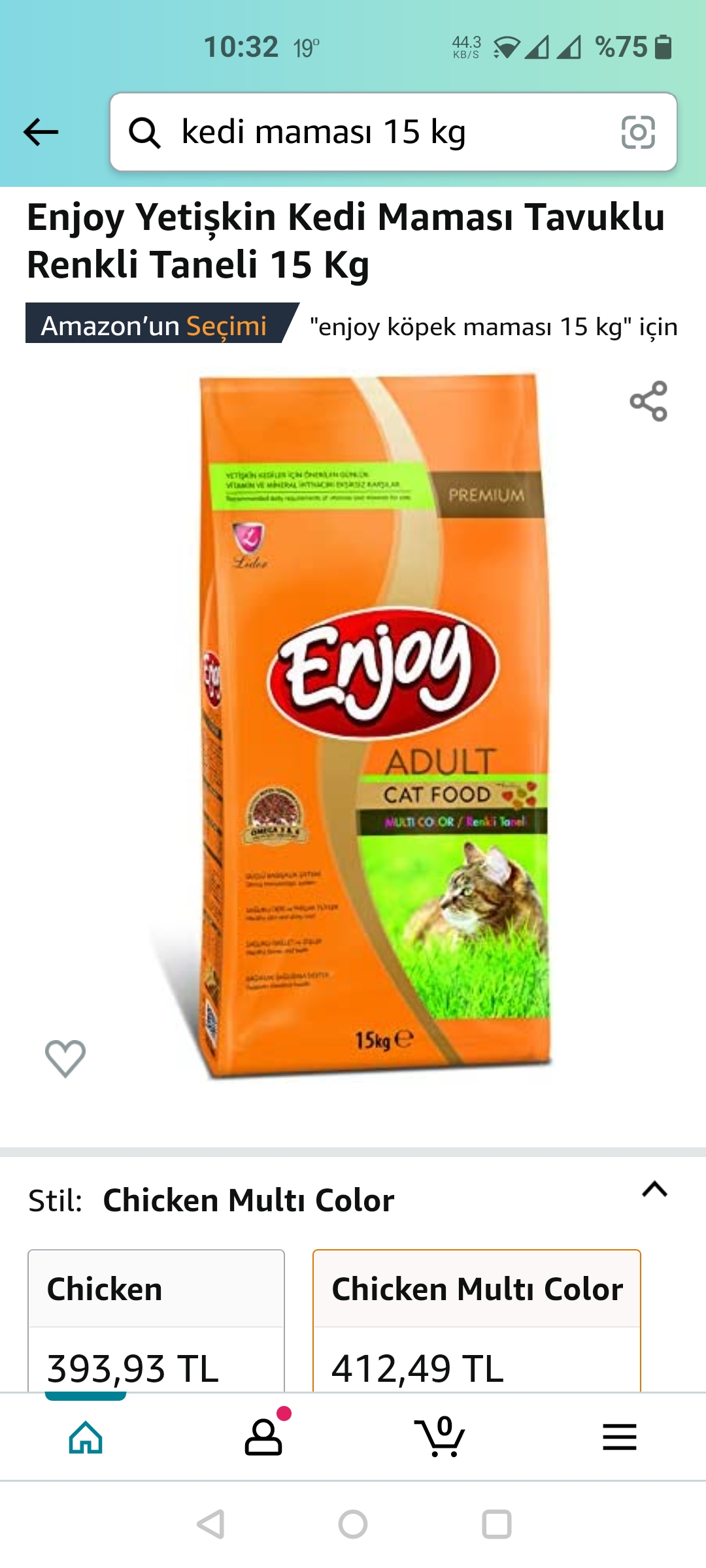Viewport: 706px width, 1568px height.
Task: Open the account profile tab
Action: click(x=263, y=1437)
